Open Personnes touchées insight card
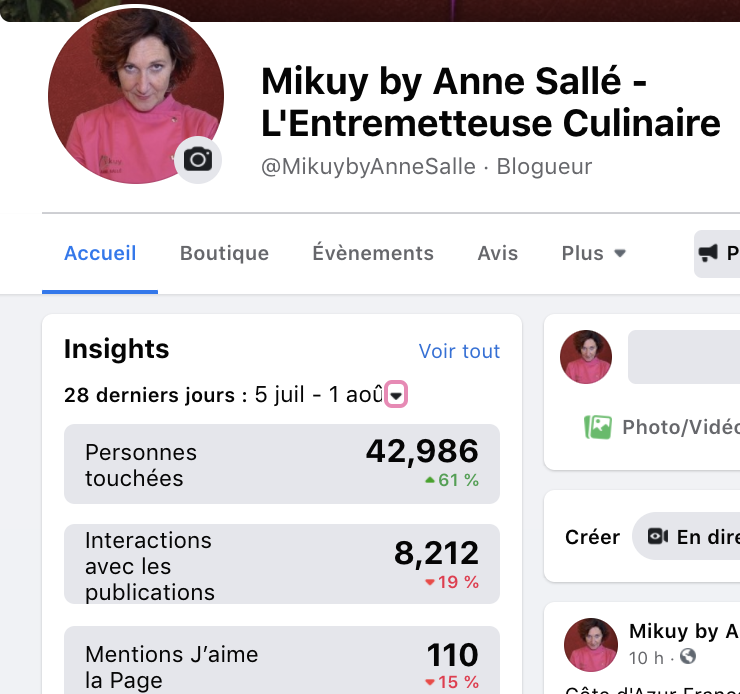 [281, 464]
